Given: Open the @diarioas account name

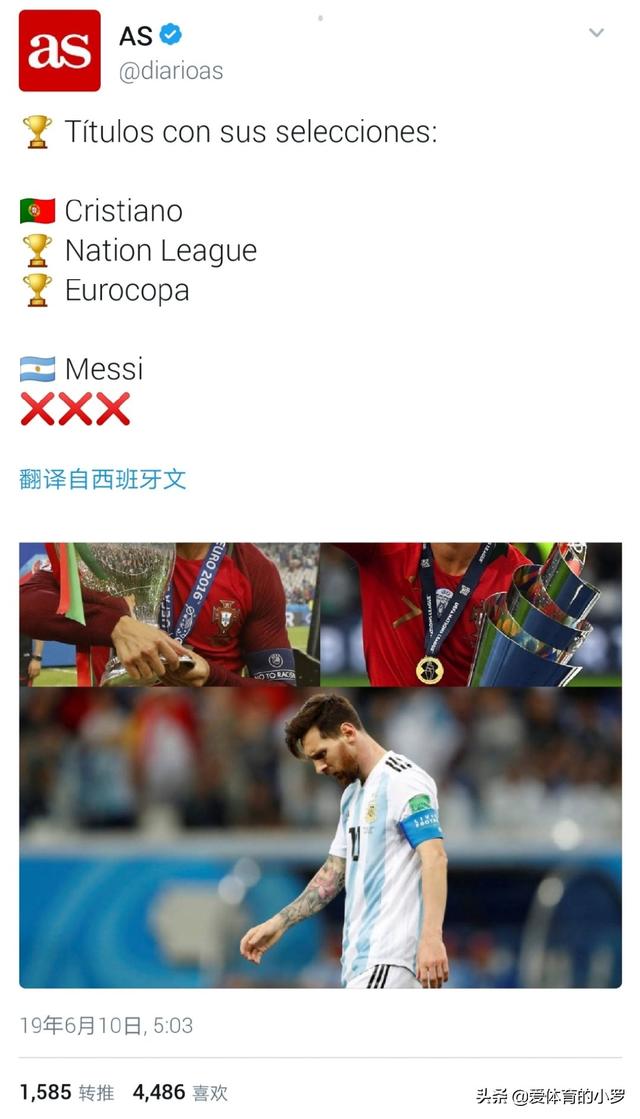Looking at the screenshot, I should 171,71.
